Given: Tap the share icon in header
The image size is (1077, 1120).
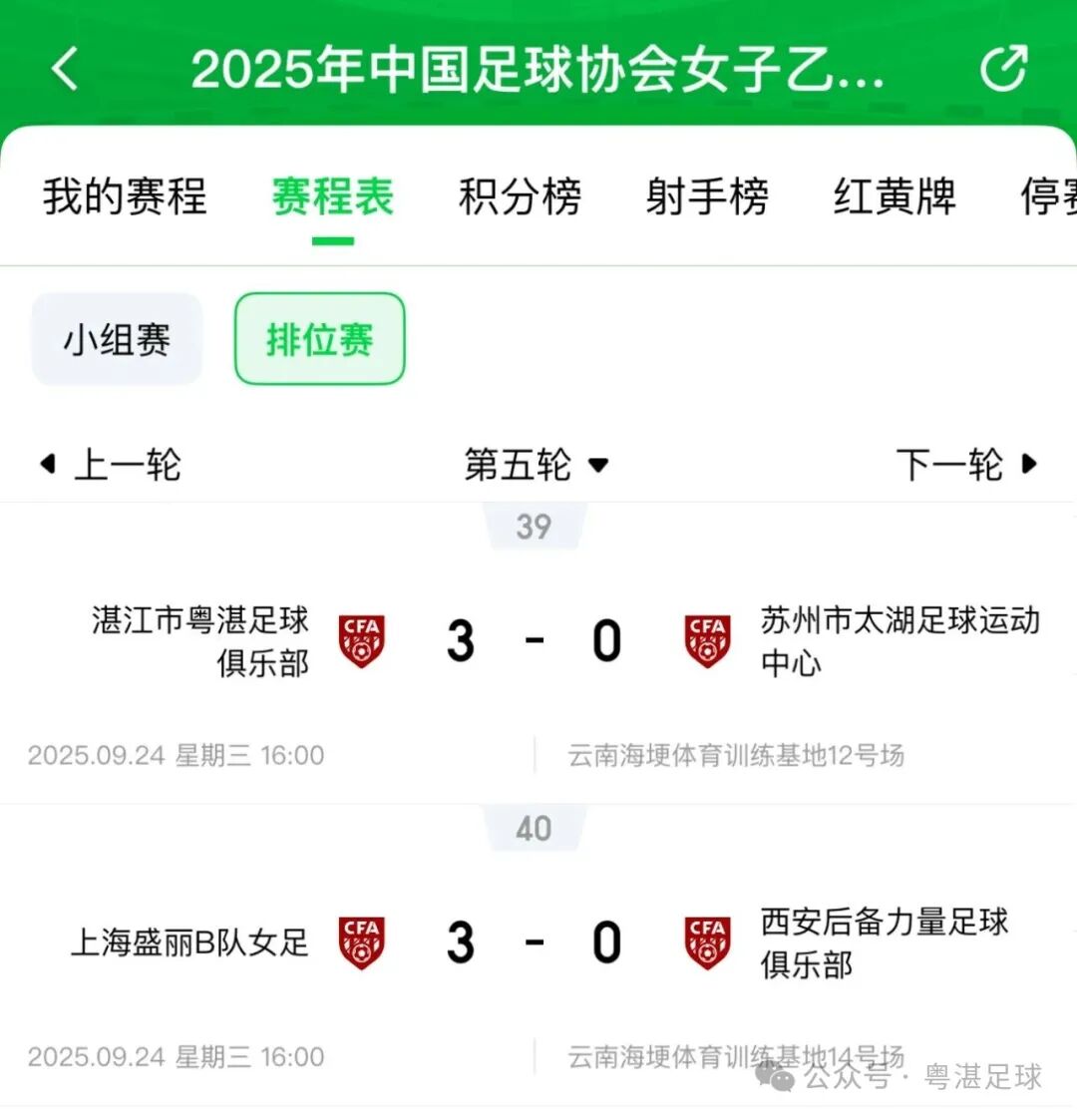Looking at the screenshot, I should coord(1002,69).
